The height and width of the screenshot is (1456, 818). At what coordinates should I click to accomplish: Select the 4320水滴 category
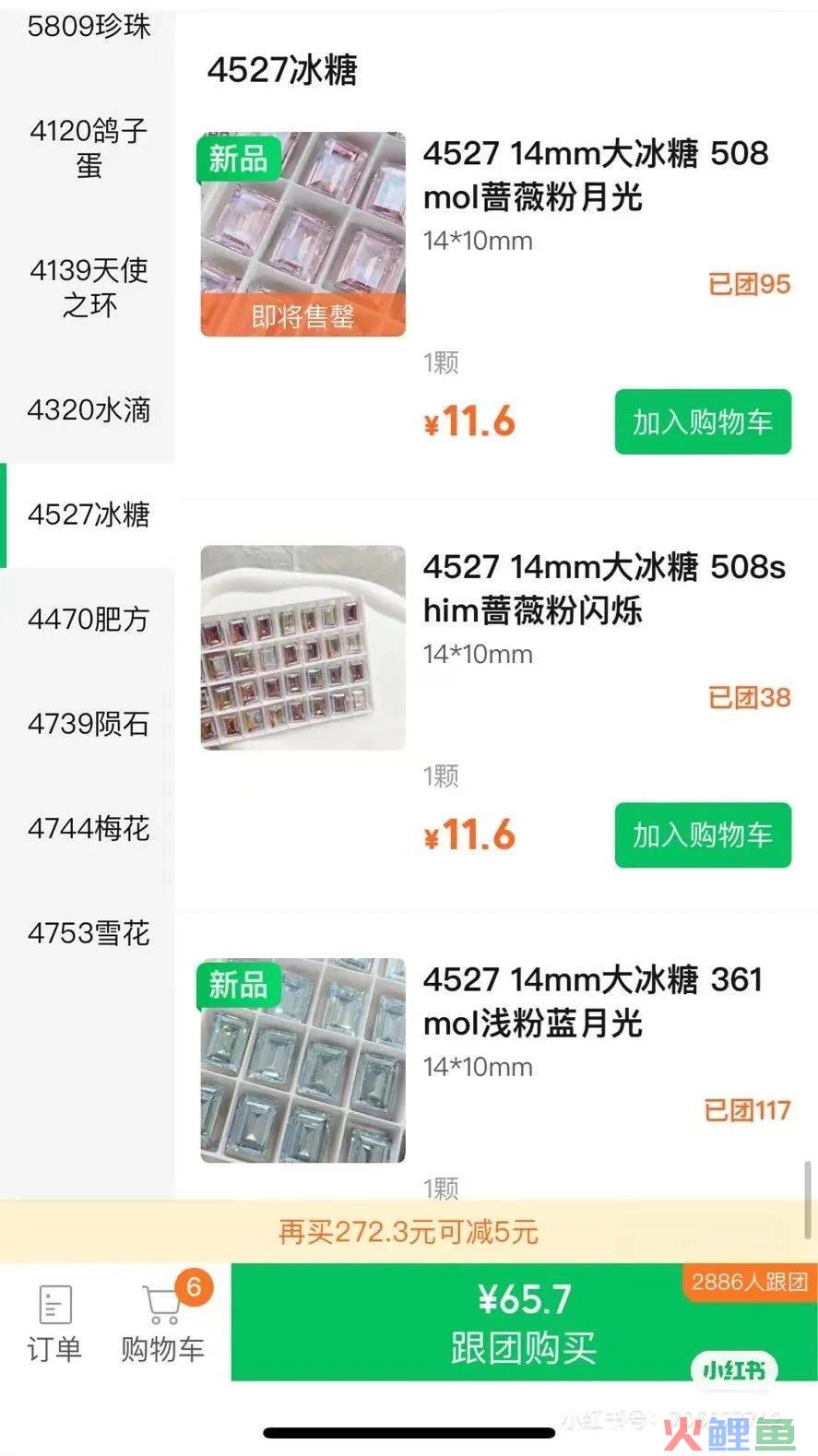pos(88,409)
